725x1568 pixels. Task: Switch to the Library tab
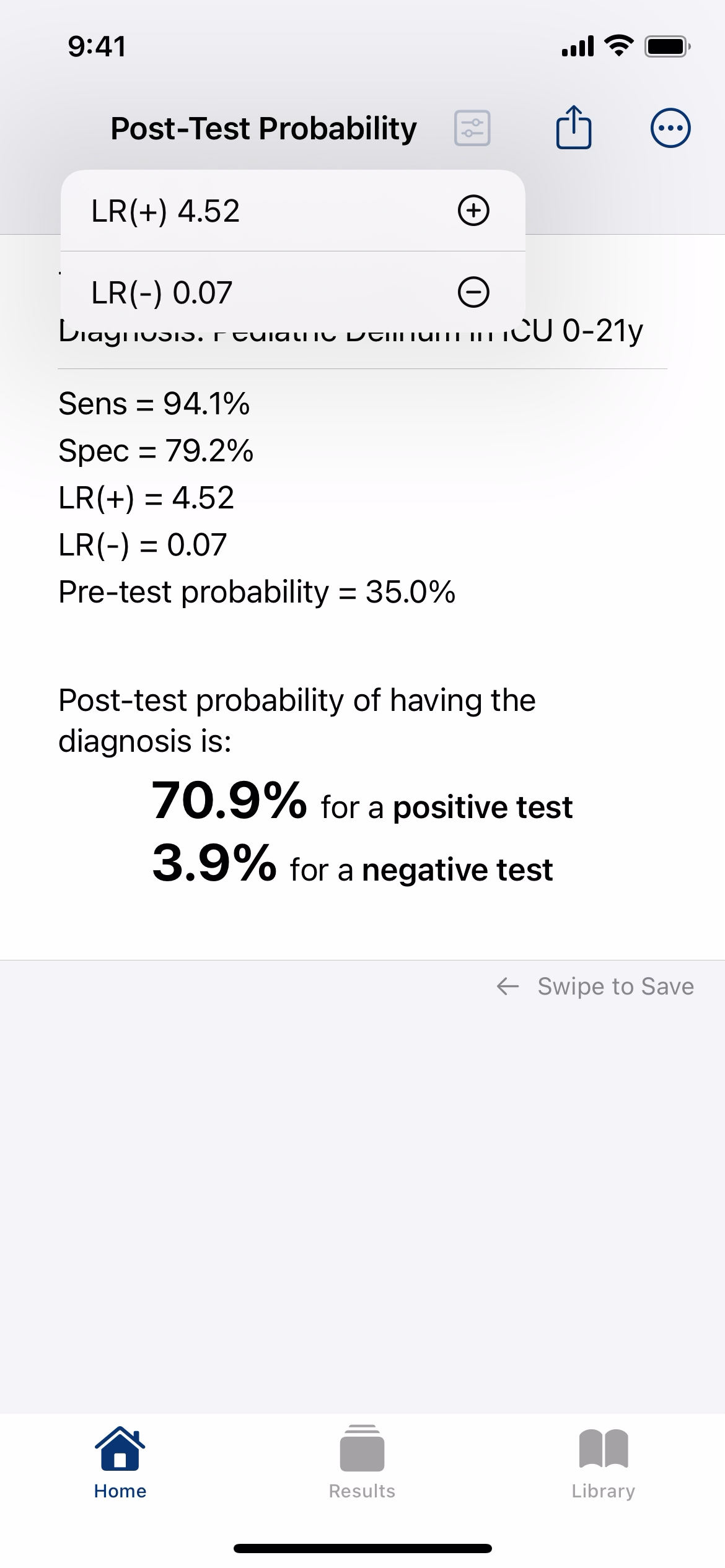(604, 1463)
